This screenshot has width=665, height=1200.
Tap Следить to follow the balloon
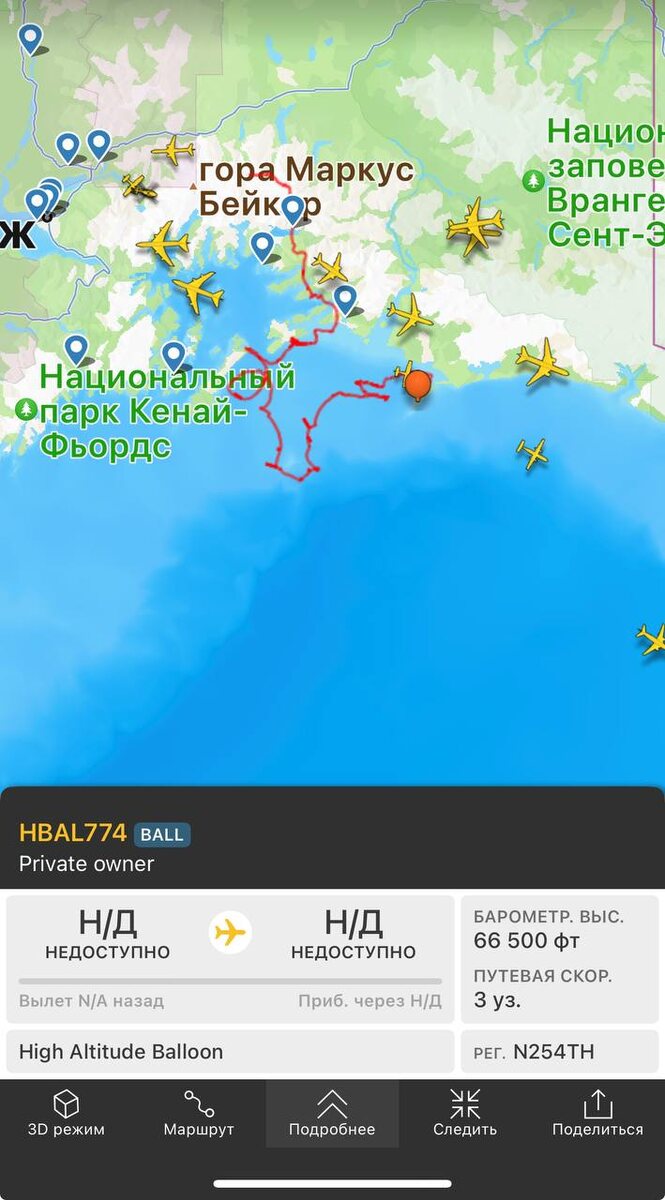click(x=465, y=1113)
